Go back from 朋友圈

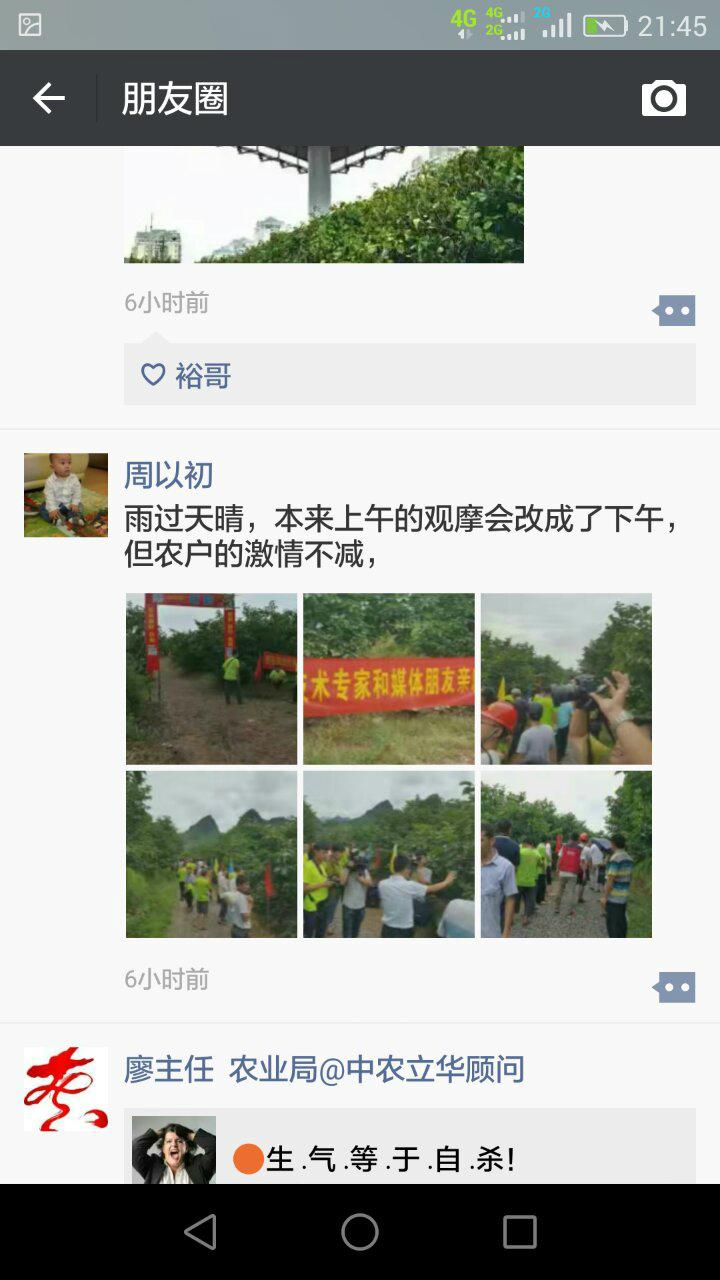click(x=48, y=98)
